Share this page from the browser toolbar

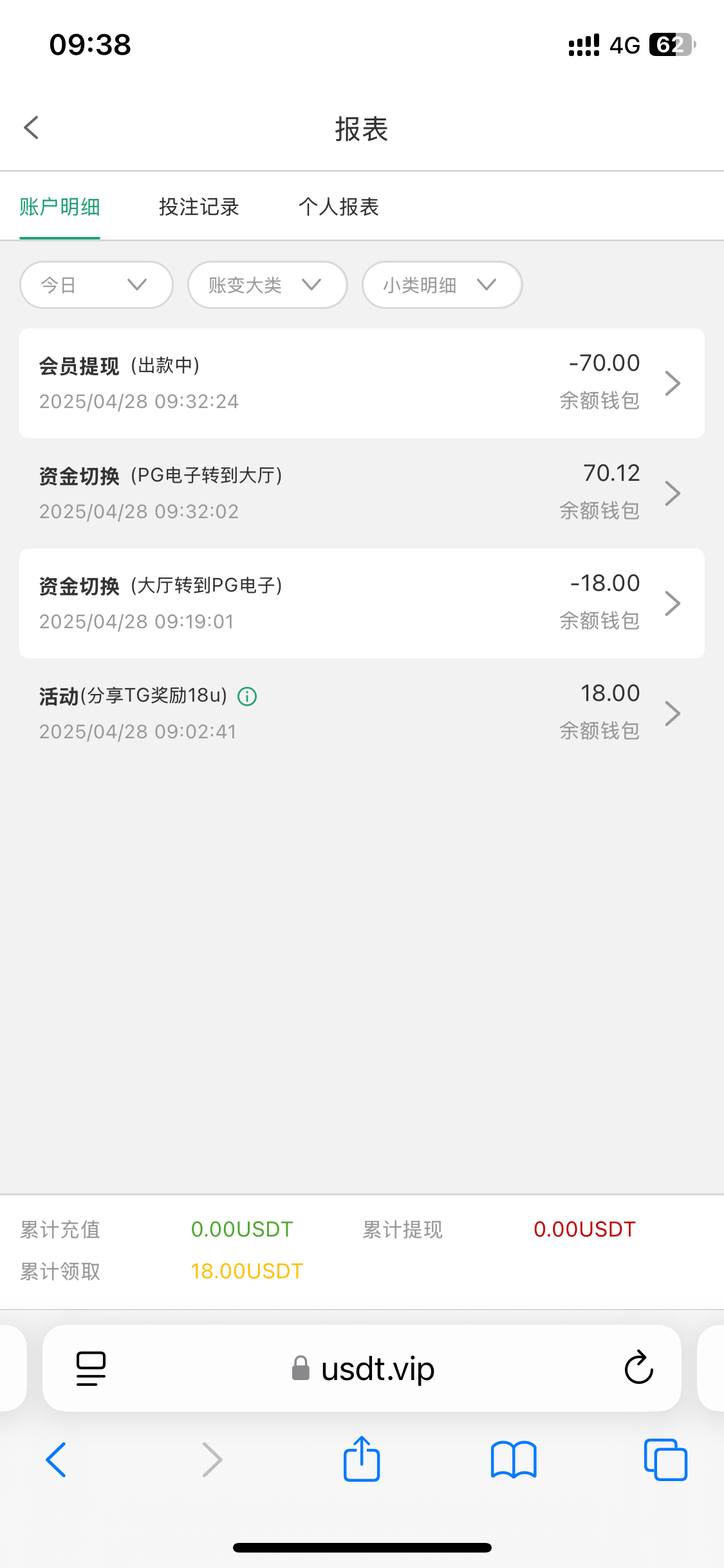(x=362, y=1459)
